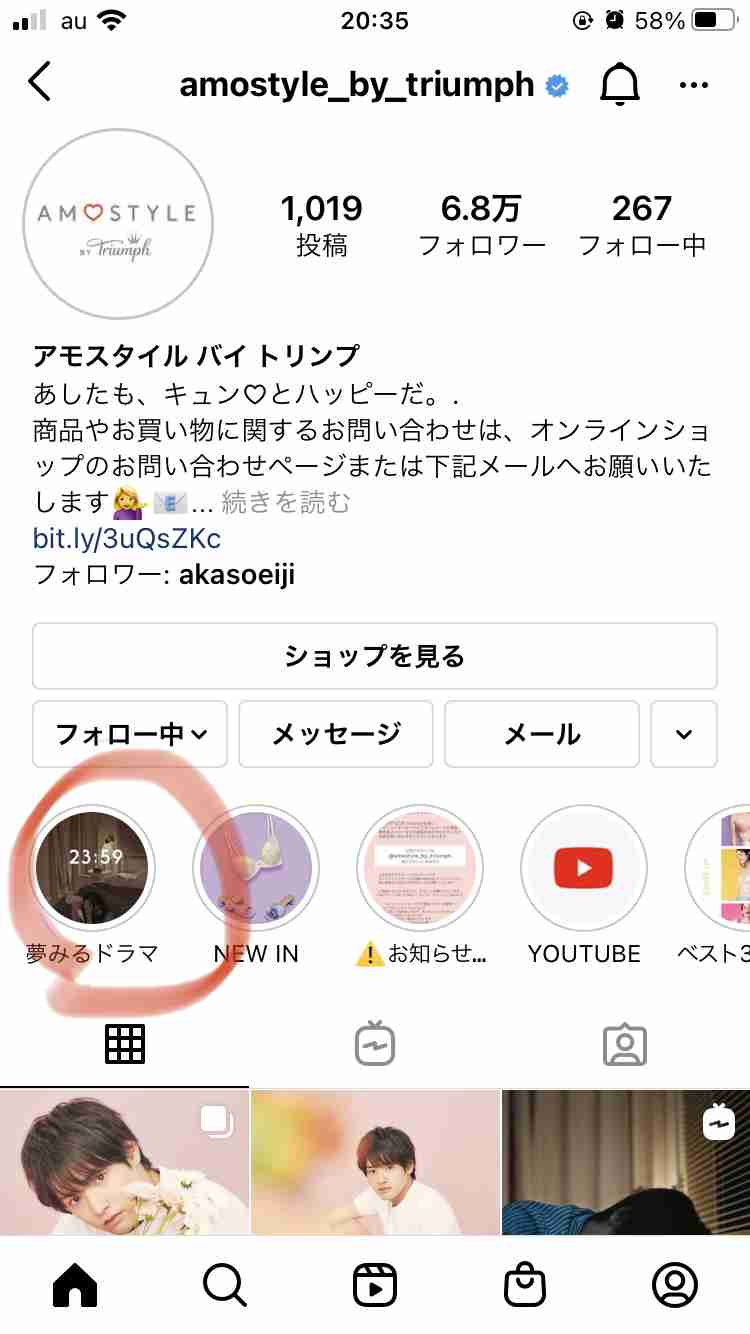Open the three-dot overflow menu
This screenshot has height=1334, width=750.
tap(693, 85)
